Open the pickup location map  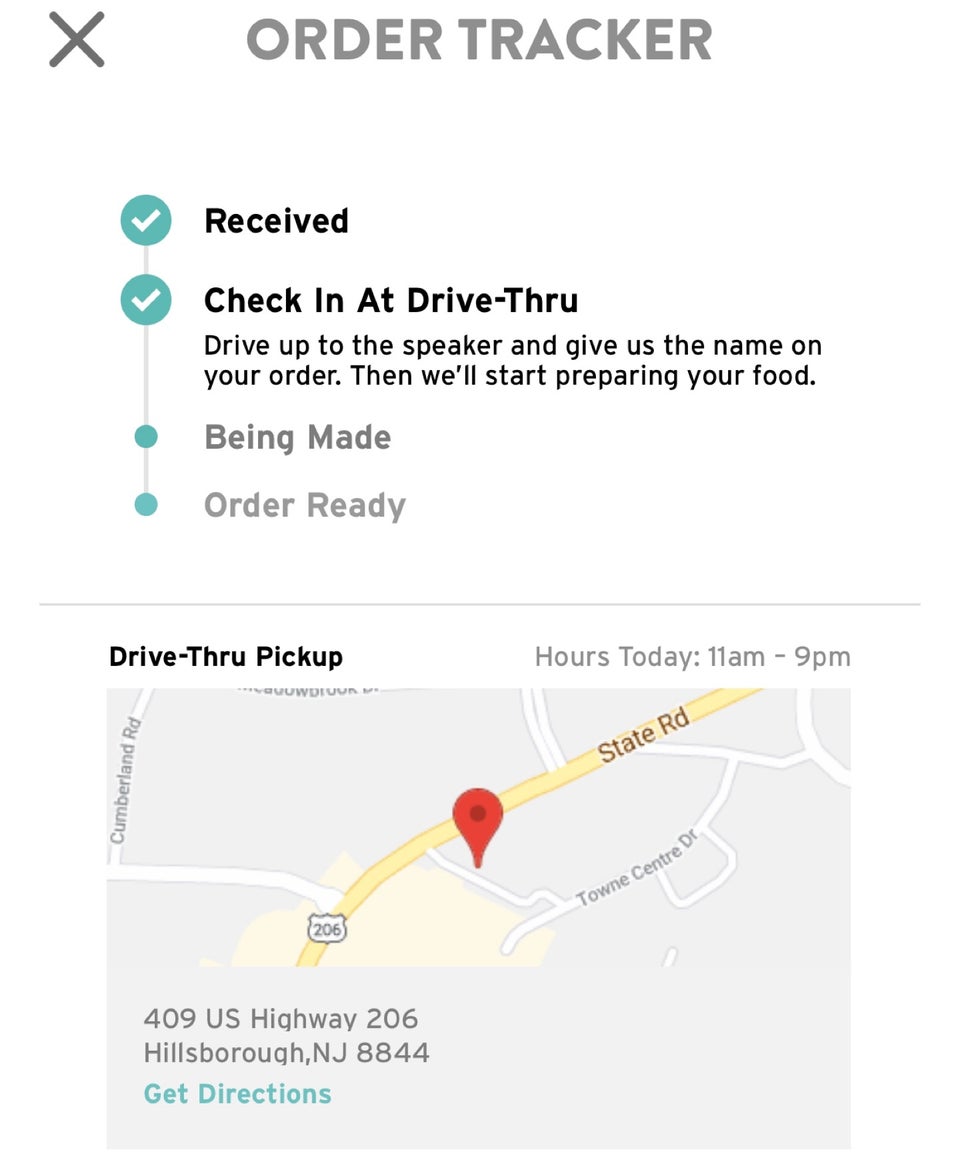coord(478,826)
